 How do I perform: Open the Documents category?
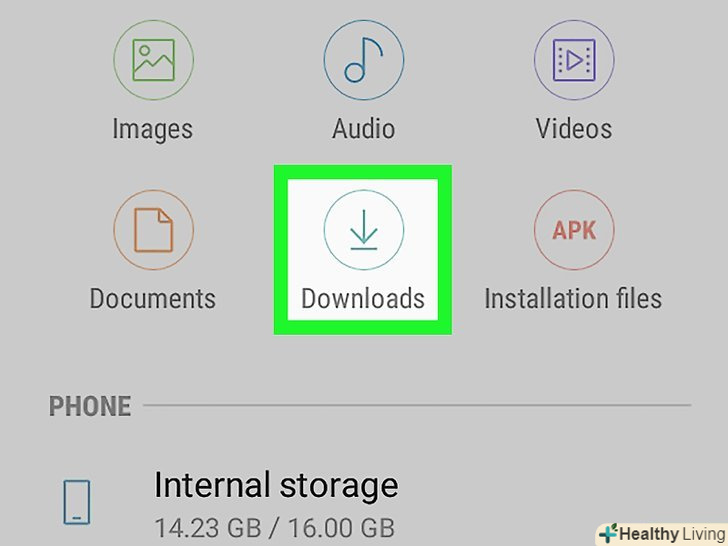[x=152, y=232]
